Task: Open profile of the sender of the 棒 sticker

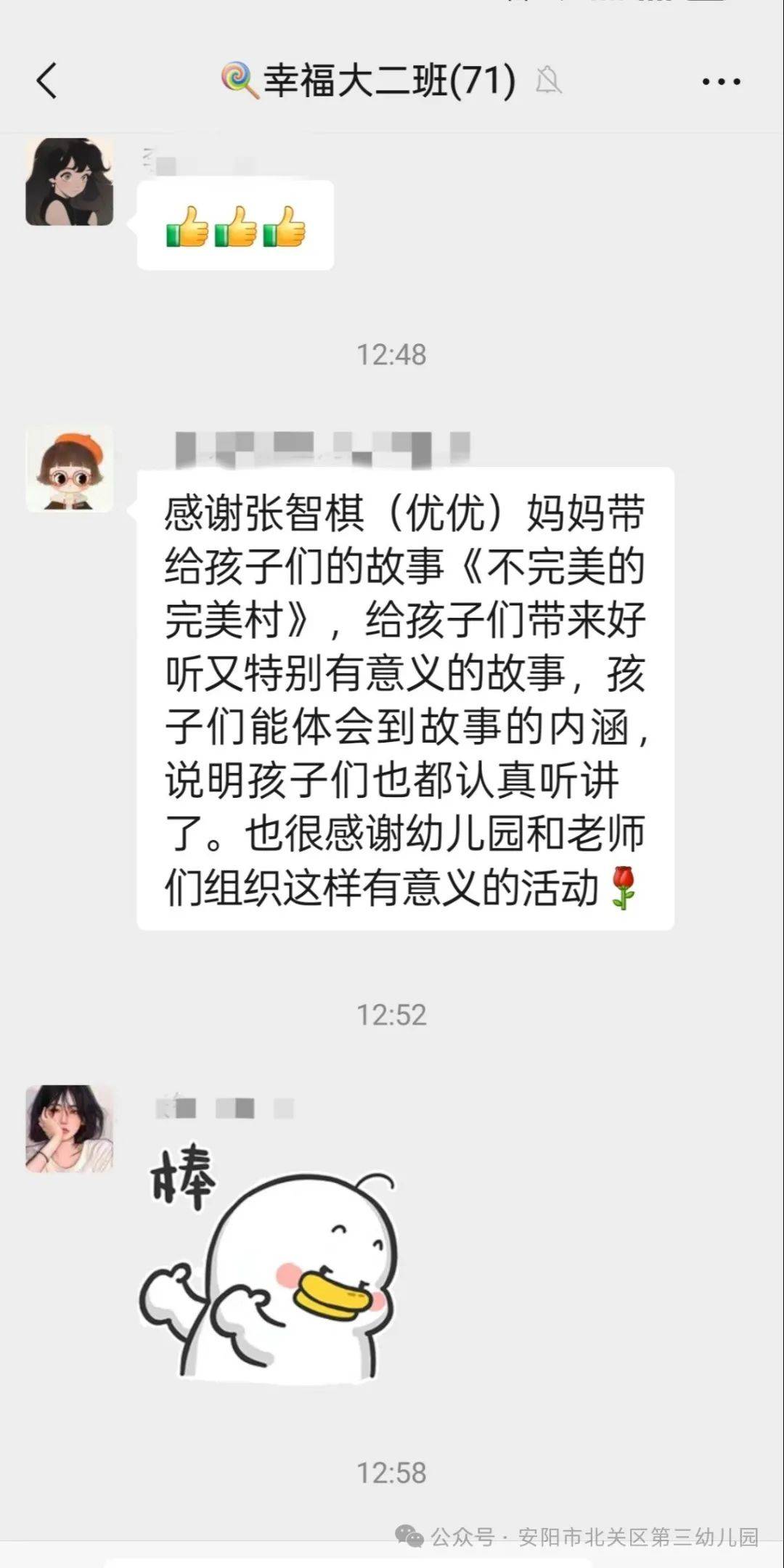Action: [x=70, y=1129]
